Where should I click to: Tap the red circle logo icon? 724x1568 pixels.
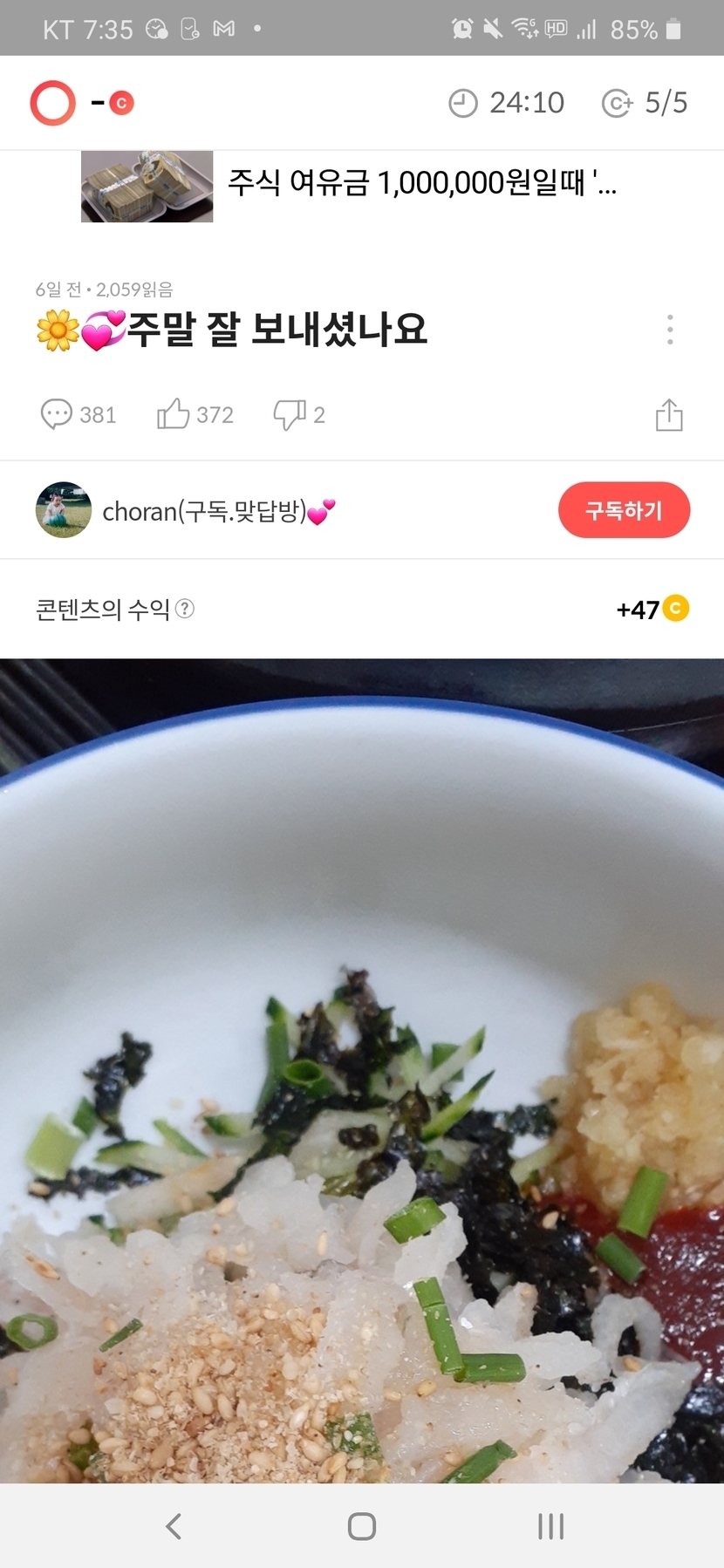(x=52, y=103)
